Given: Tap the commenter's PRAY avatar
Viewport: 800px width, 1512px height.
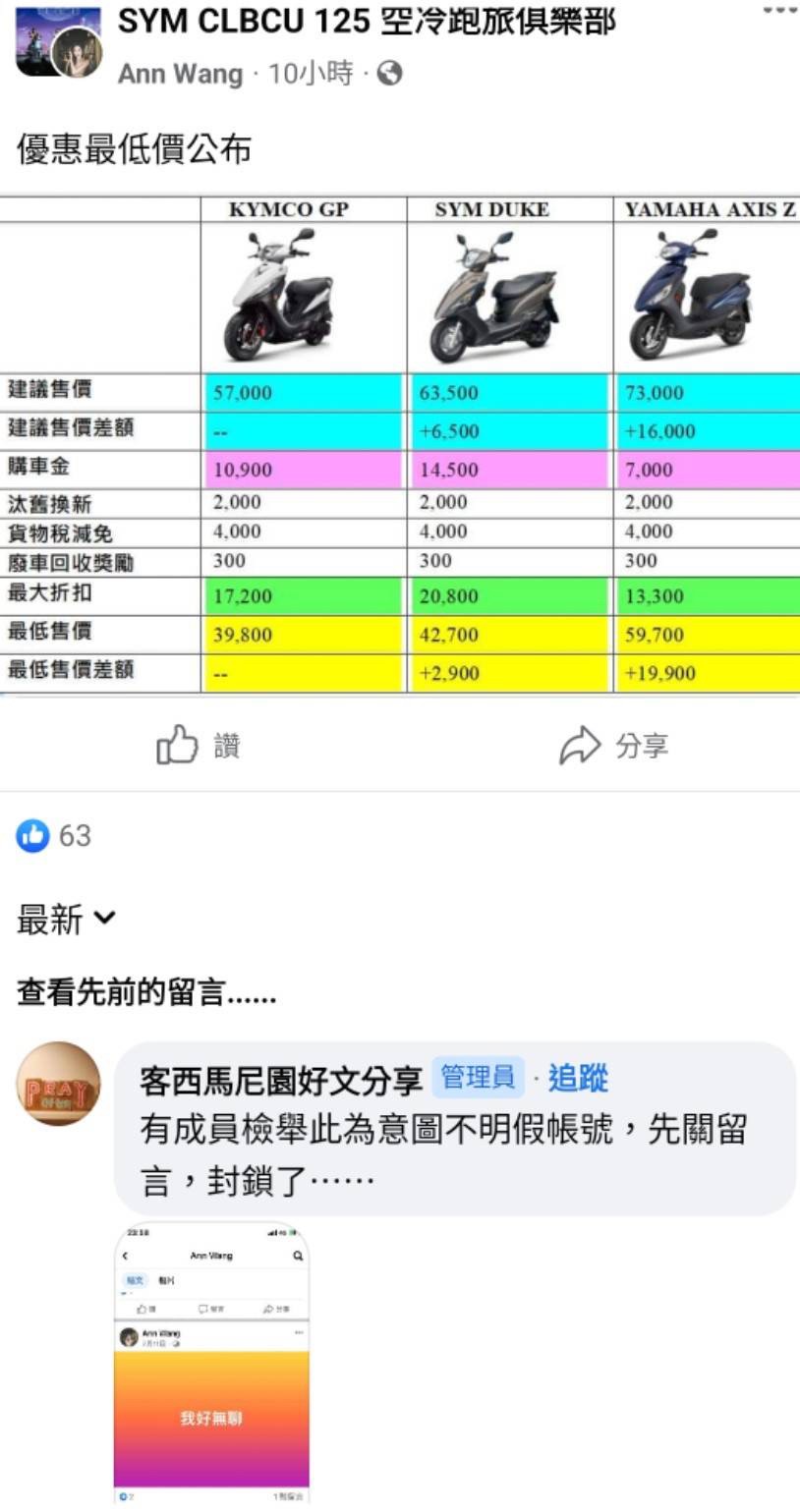Looking at the screenshot, I should coord(58,1085).
